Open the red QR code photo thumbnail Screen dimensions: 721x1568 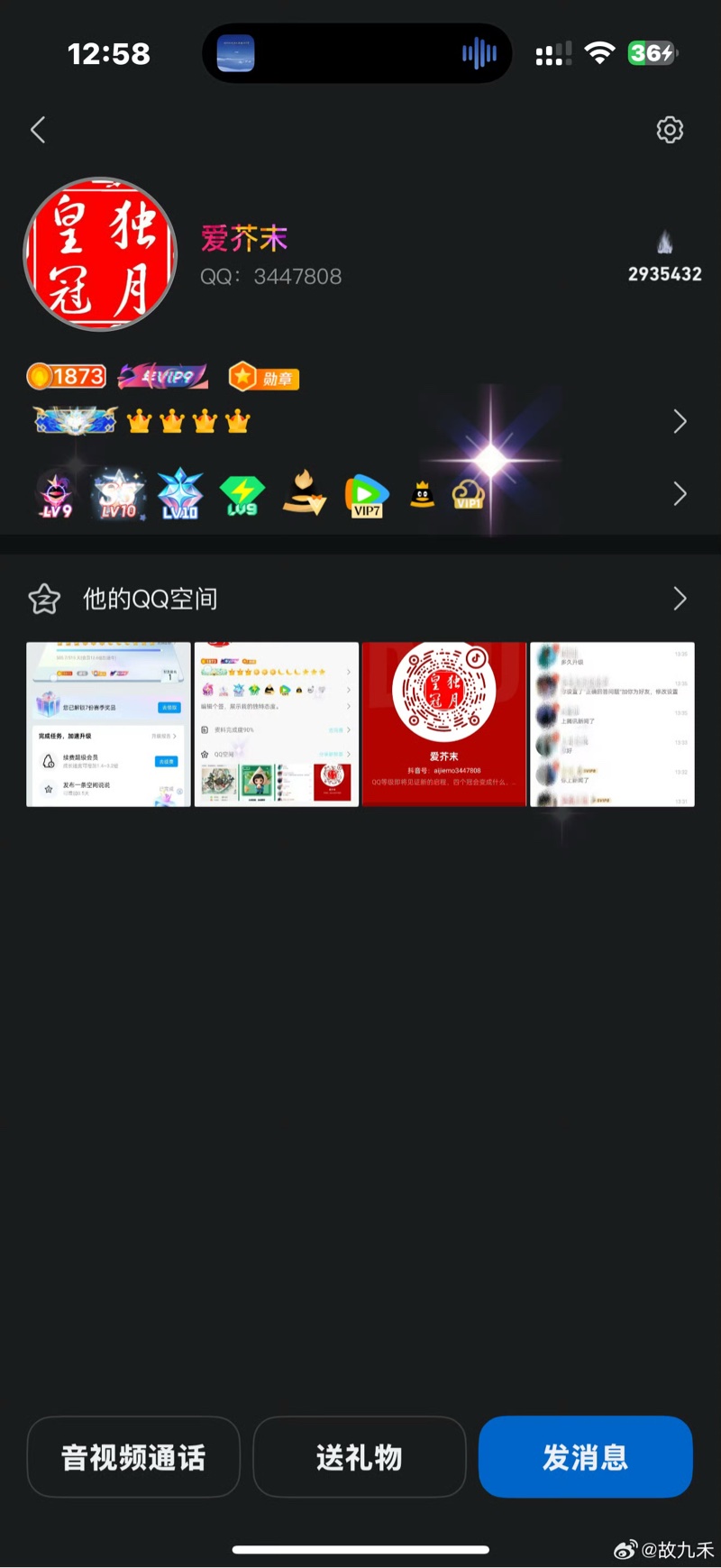click(x=444, y=724)
